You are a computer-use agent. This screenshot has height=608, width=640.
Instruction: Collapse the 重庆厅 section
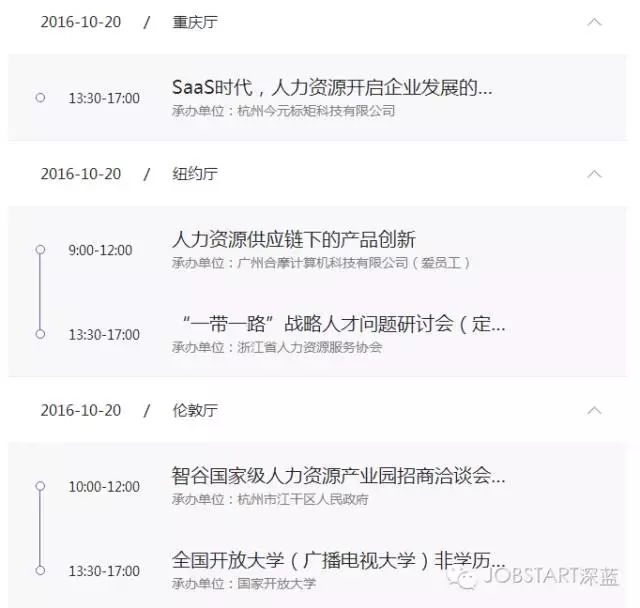595,22
